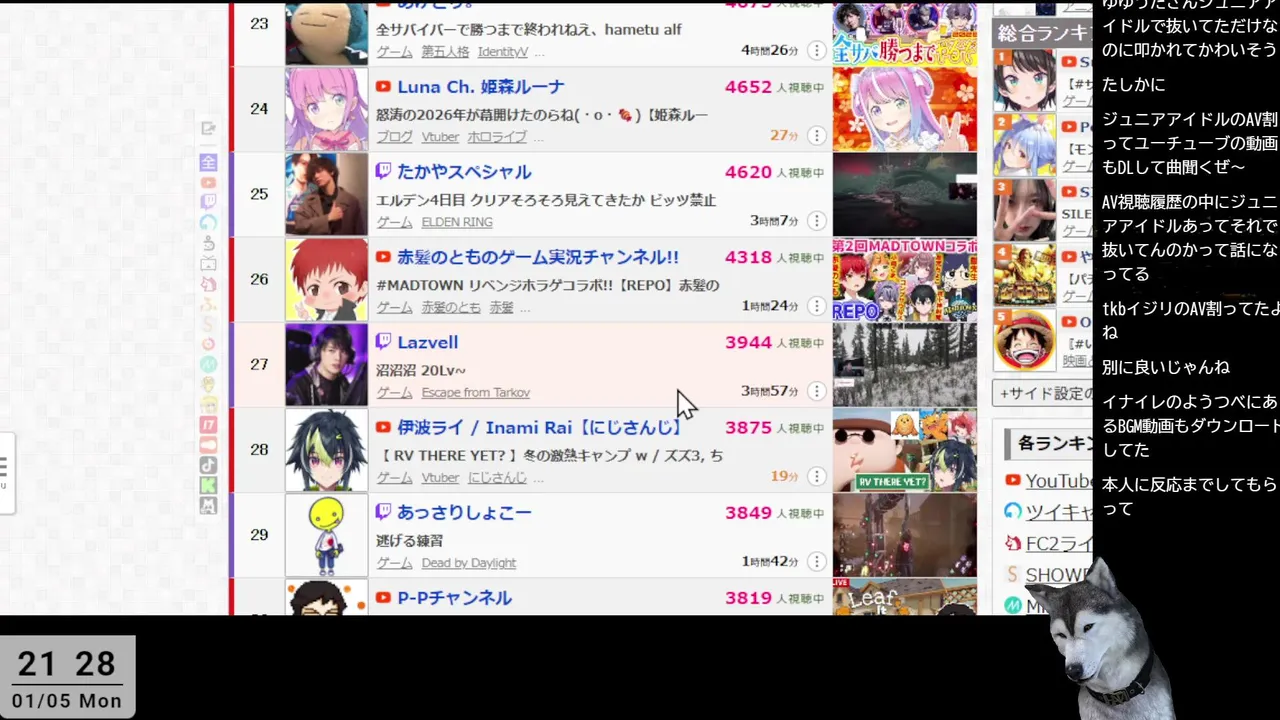
Task: Open 赤髪のとものゲーム実況チャンネル!! stream
Action: coord(537,257)
